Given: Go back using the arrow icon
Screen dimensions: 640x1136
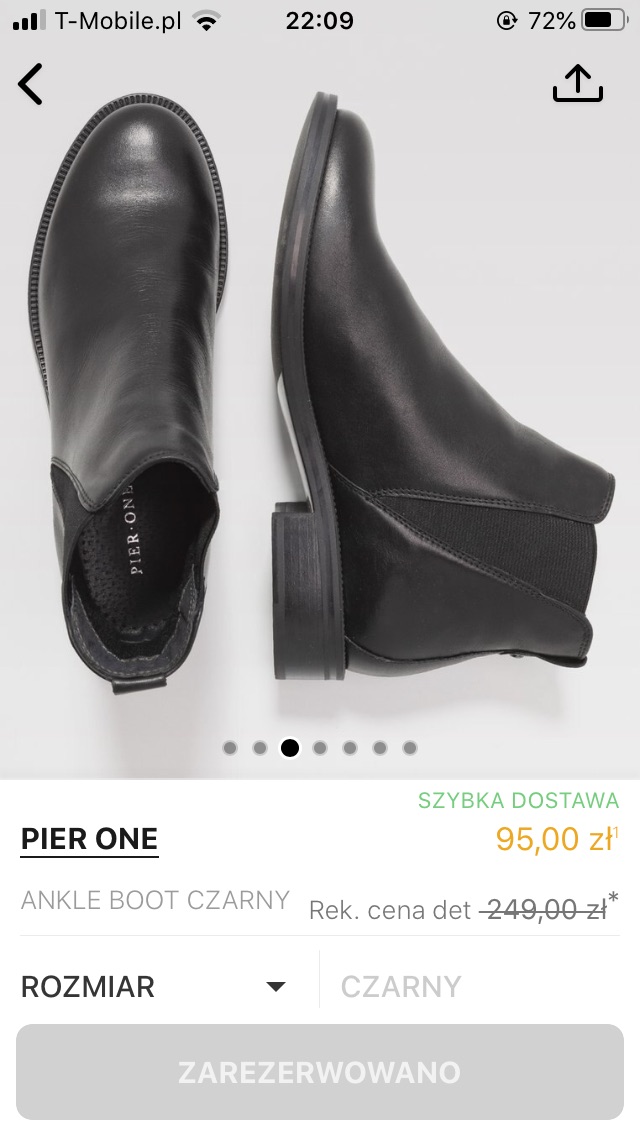Looking at the screenshot, I should click(31, 84).
